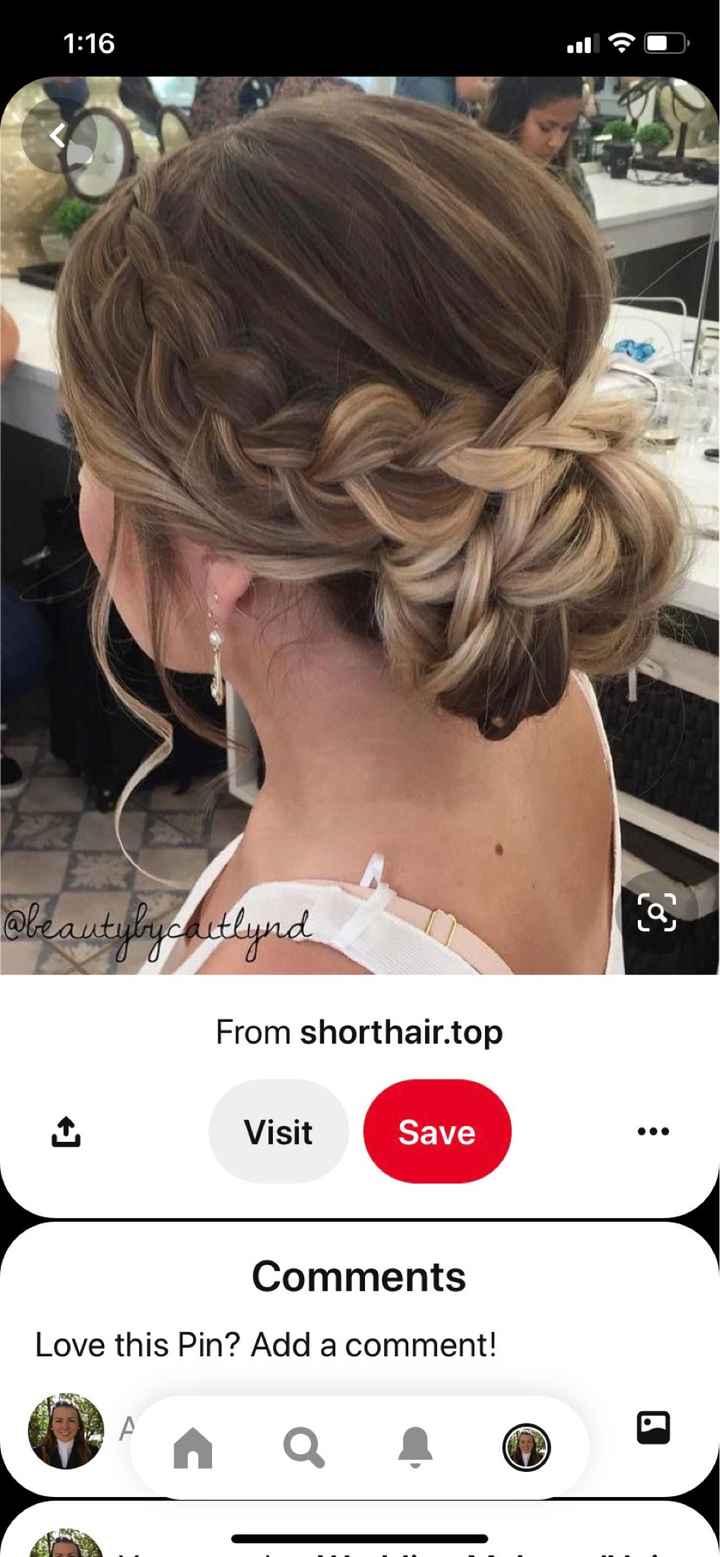Open Search from the bottom navigation bar

(304, 1447)
